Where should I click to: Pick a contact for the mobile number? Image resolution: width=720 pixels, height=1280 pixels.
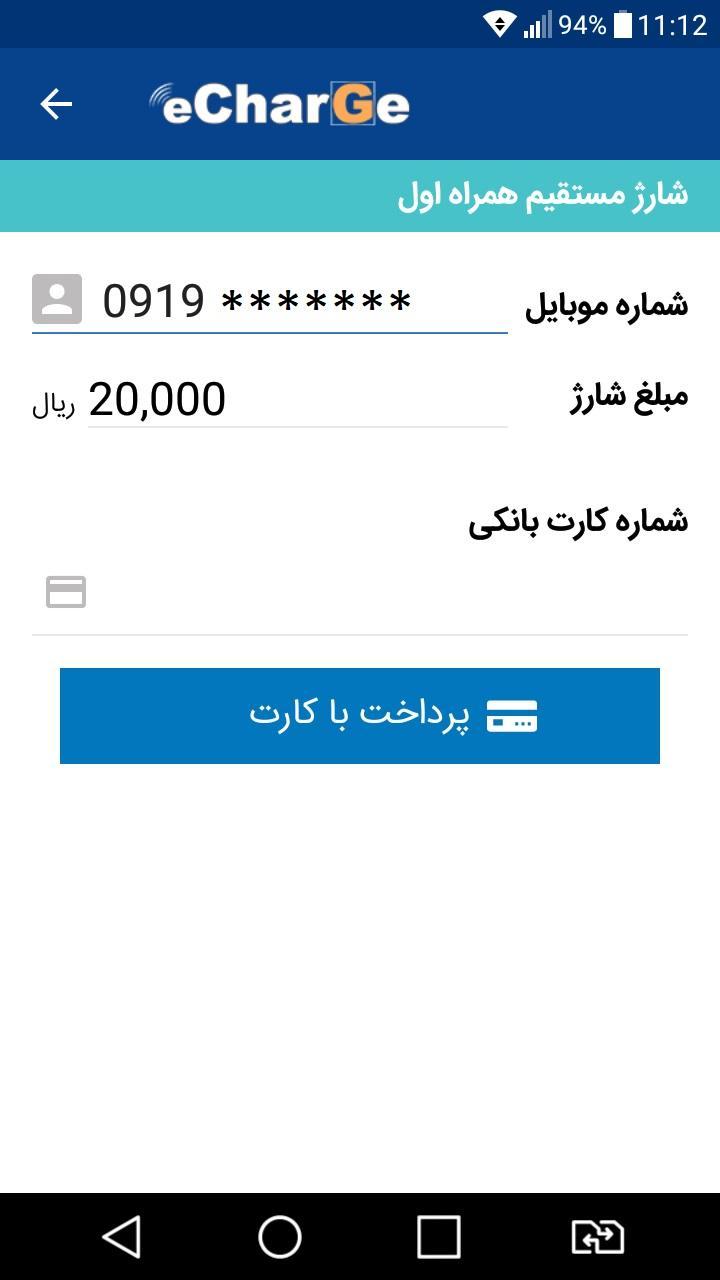pos(57,299)
